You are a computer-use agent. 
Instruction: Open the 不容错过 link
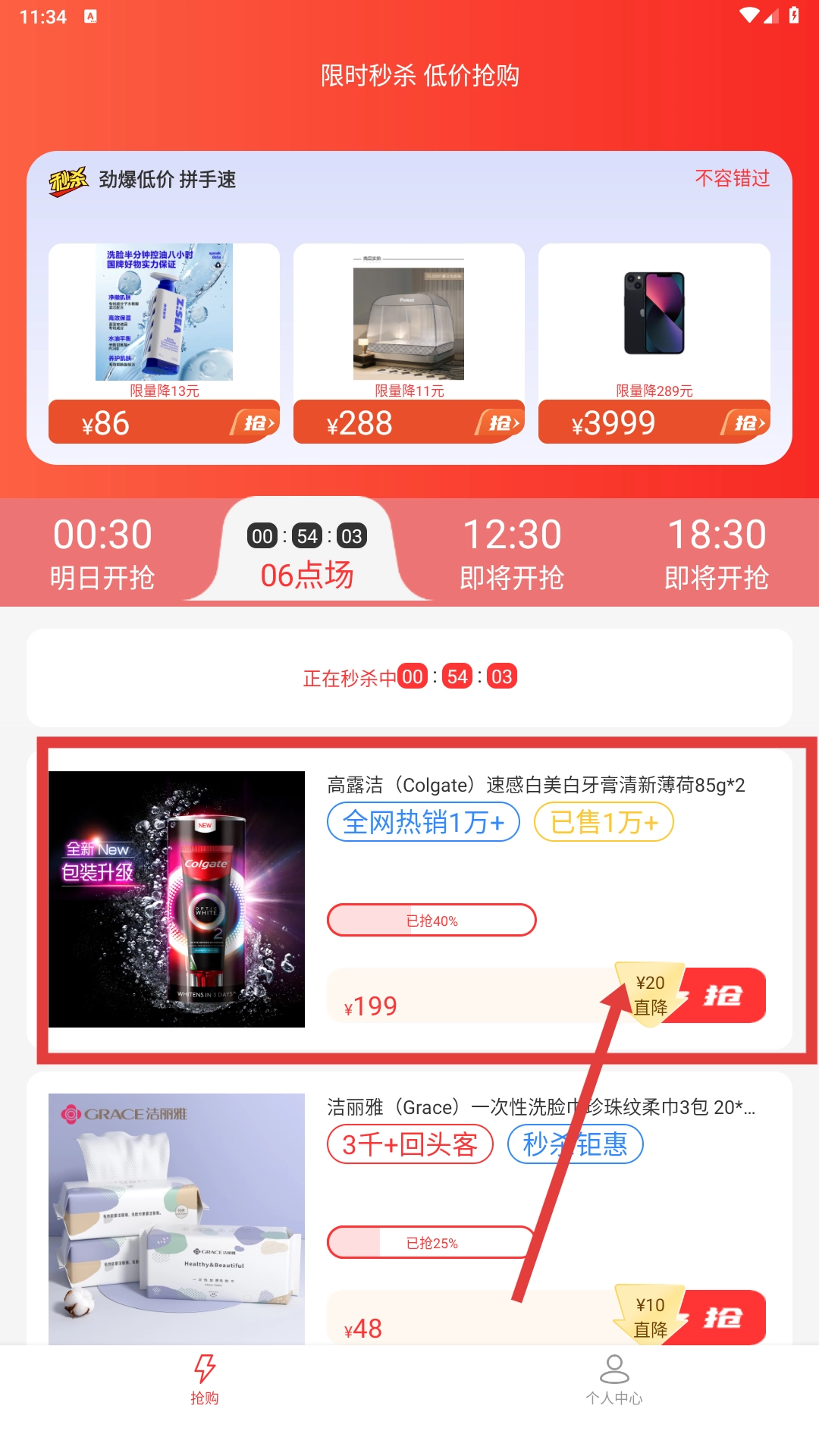tap(732, 178)
